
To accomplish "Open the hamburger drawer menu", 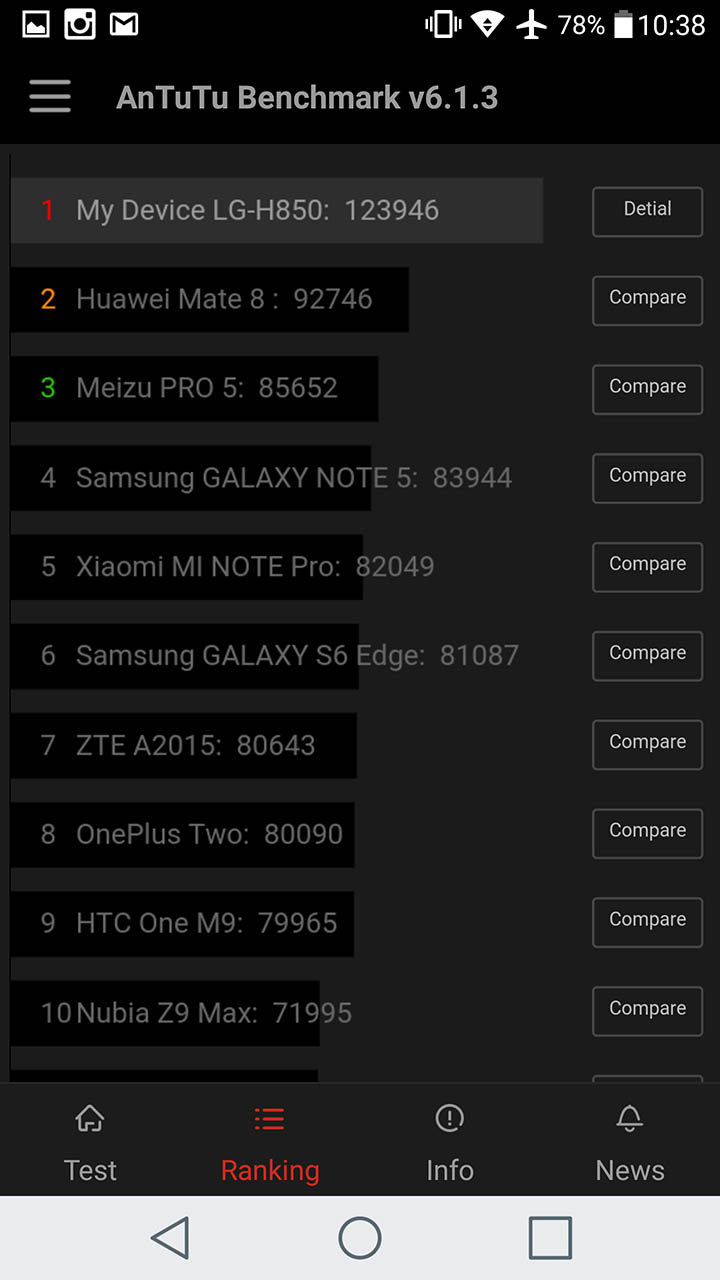I will click(50, 97).
